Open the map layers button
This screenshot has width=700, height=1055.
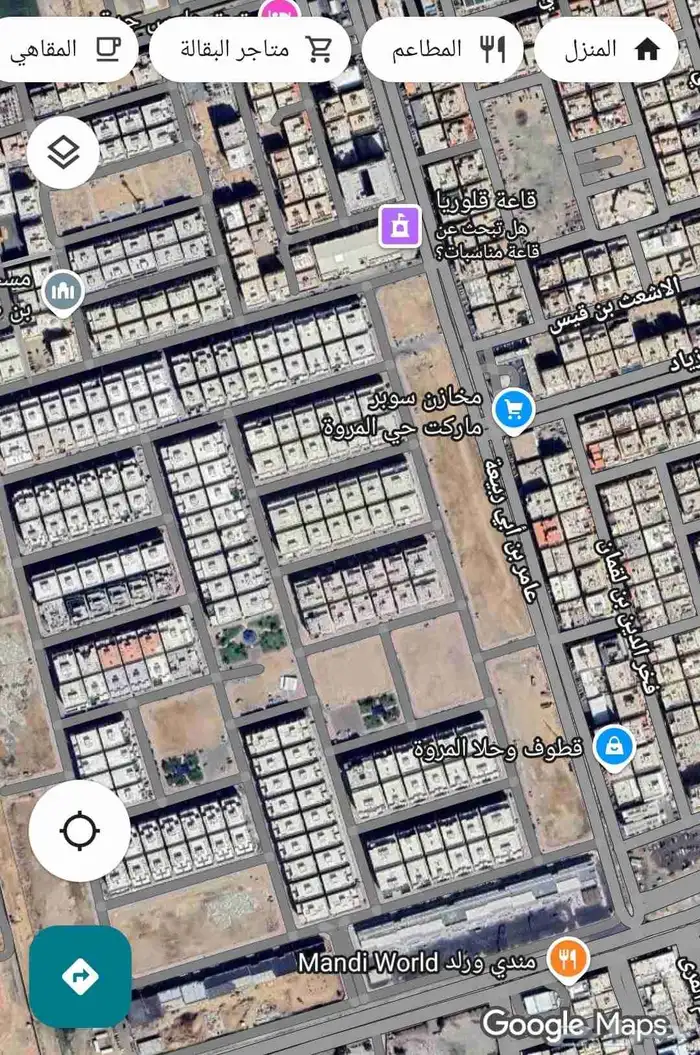(x=63, y=153)
